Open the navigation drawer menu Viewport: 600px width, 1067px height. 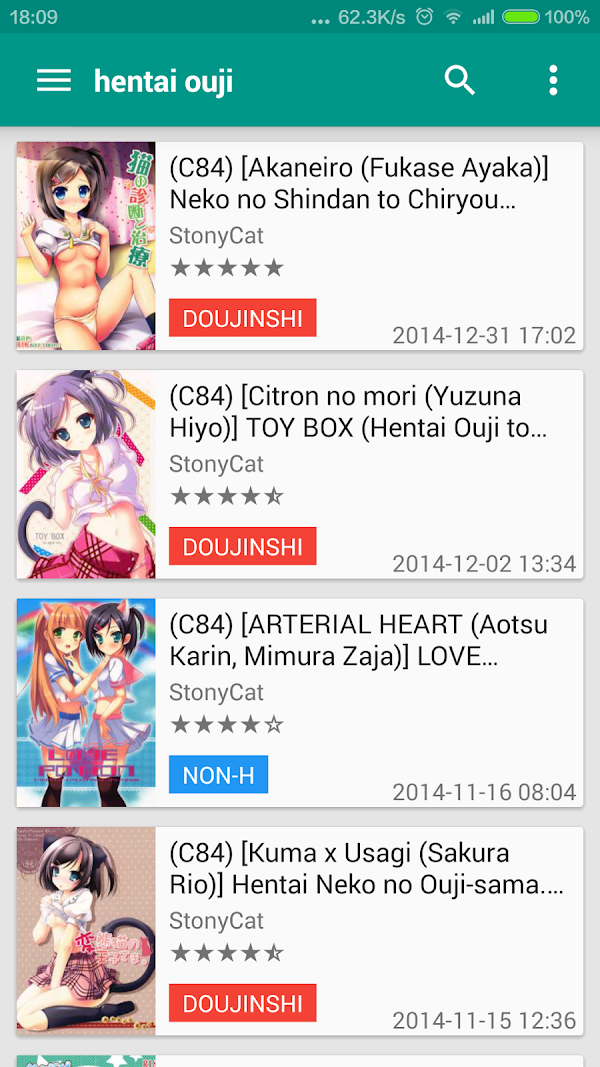pos(54,80)
